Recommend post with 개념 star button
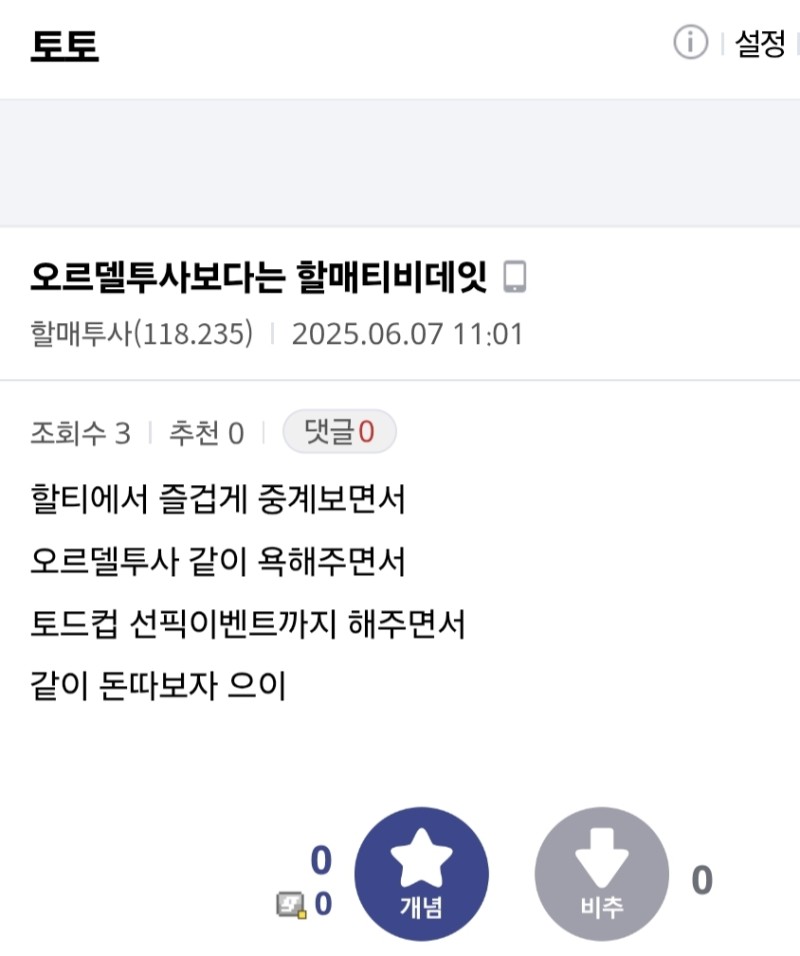800x956 pixels. (421, 873)
